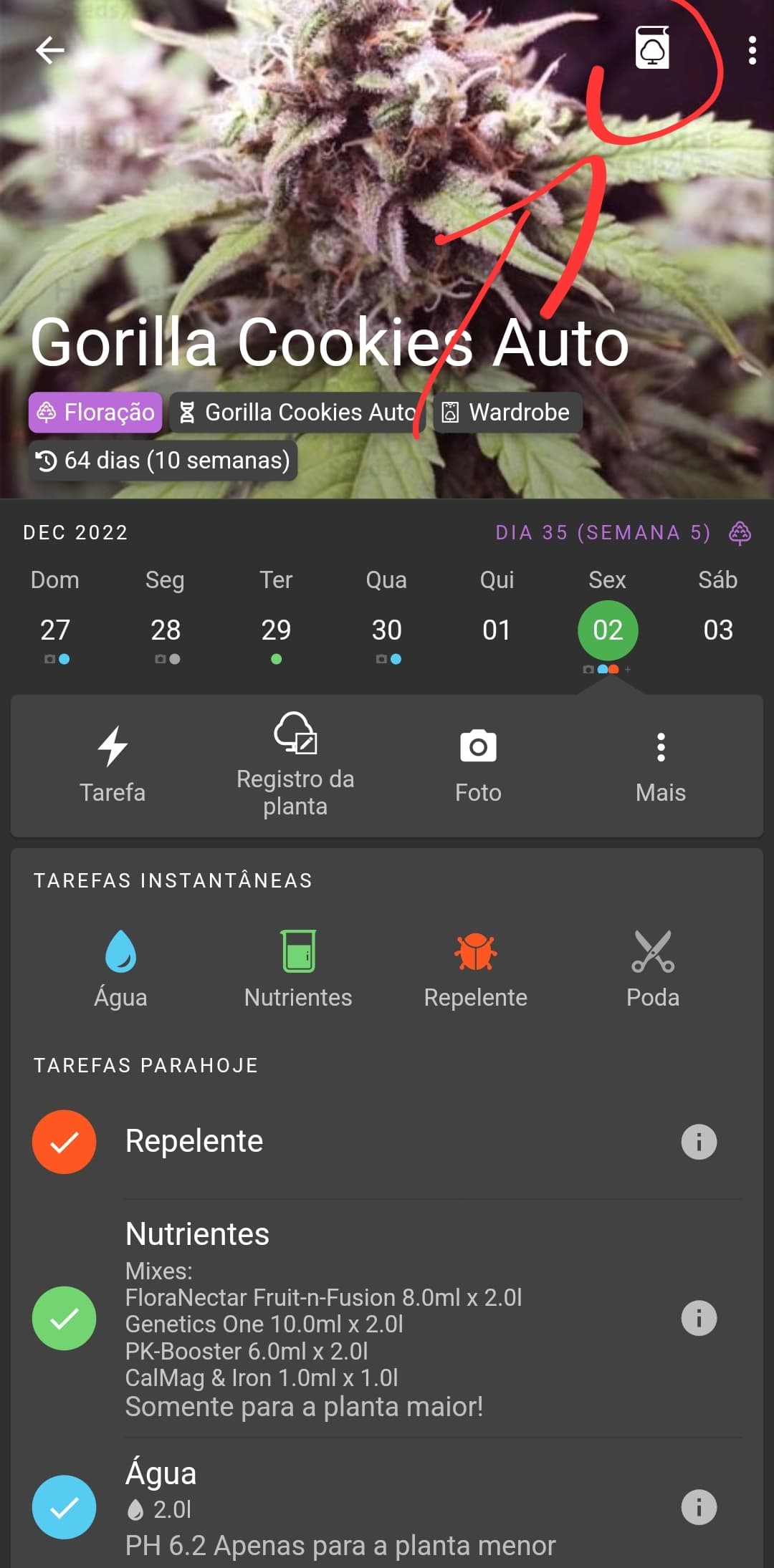
Task: Open the Mais options
Action: pyautogui.click(x=661, y=765)
